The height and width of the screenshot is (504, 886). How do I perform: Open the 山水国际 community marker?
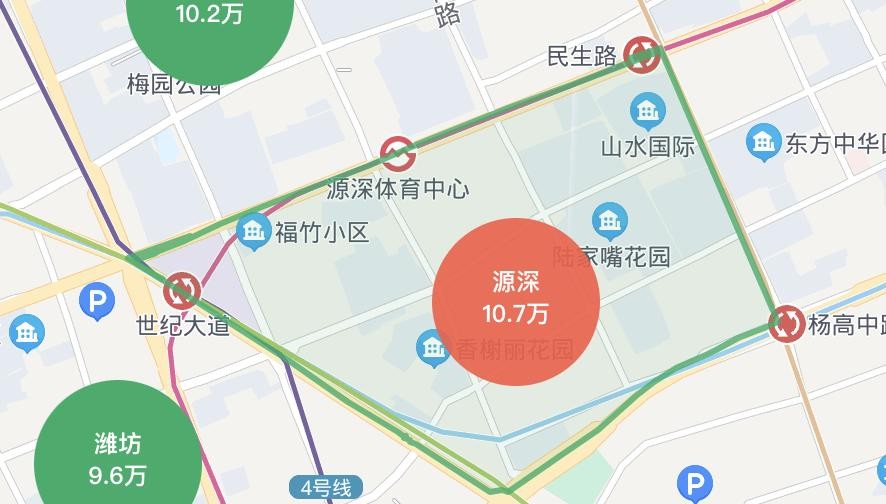click(647, 110)
